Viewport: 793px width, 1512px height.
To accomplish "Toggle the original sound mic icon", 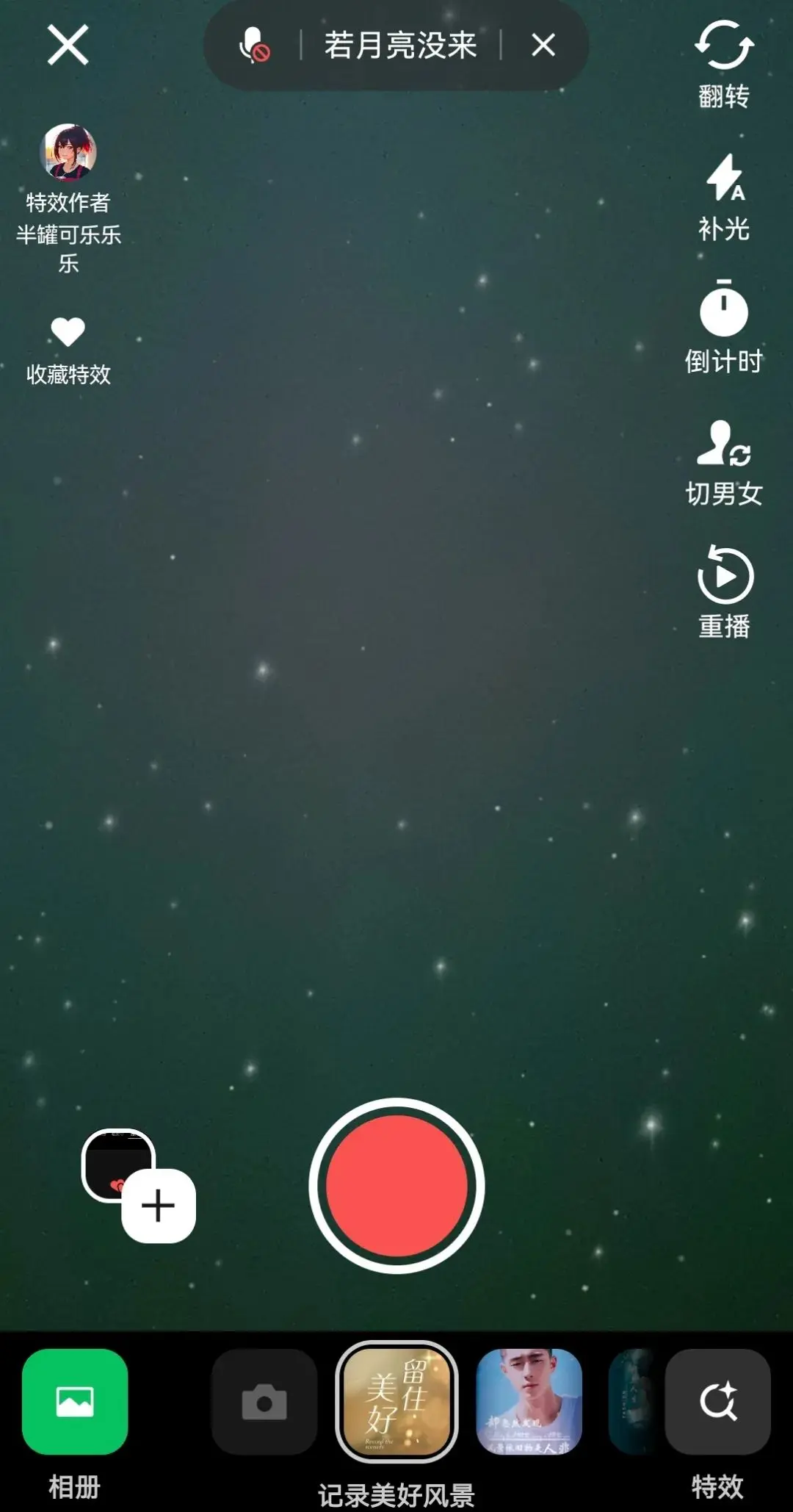I will [254, 46].
